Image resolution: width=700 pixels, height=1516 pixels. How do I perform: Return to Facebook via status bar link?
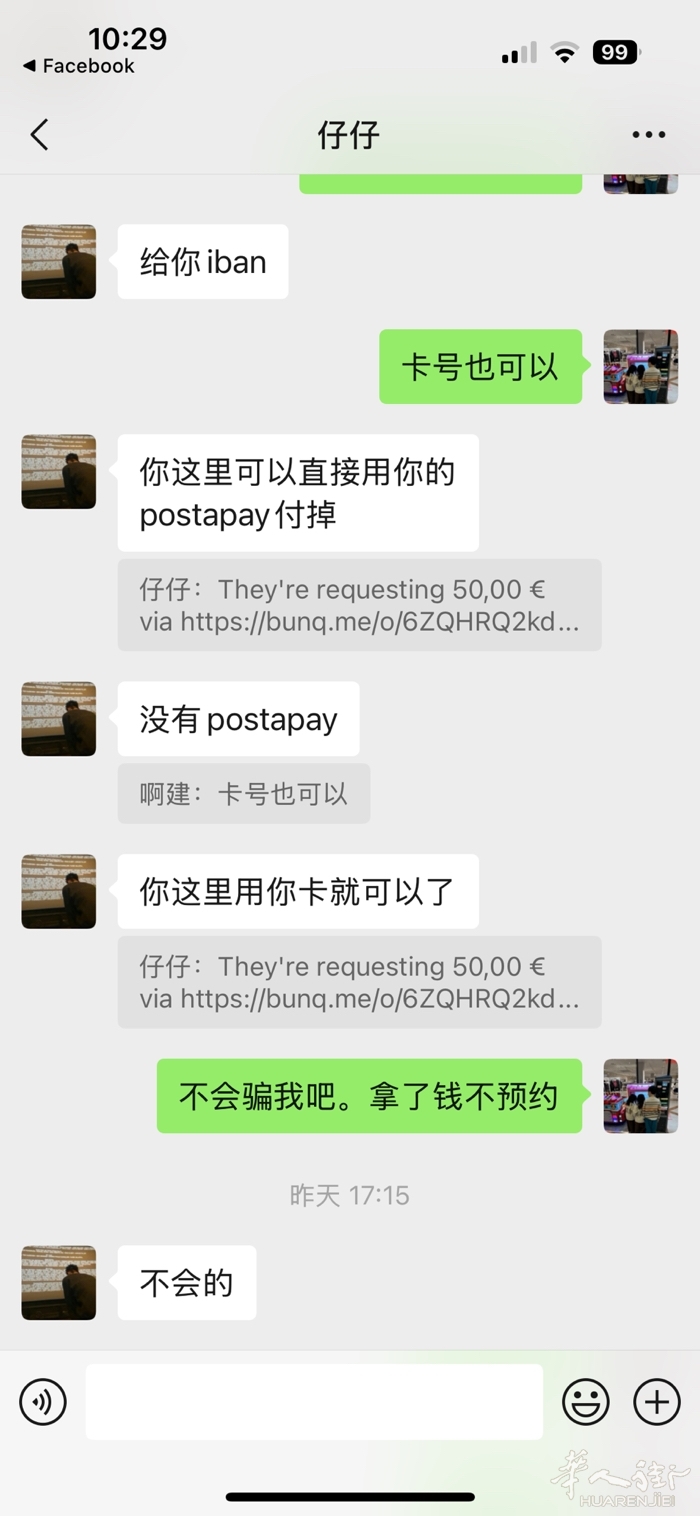pos(78,66)
